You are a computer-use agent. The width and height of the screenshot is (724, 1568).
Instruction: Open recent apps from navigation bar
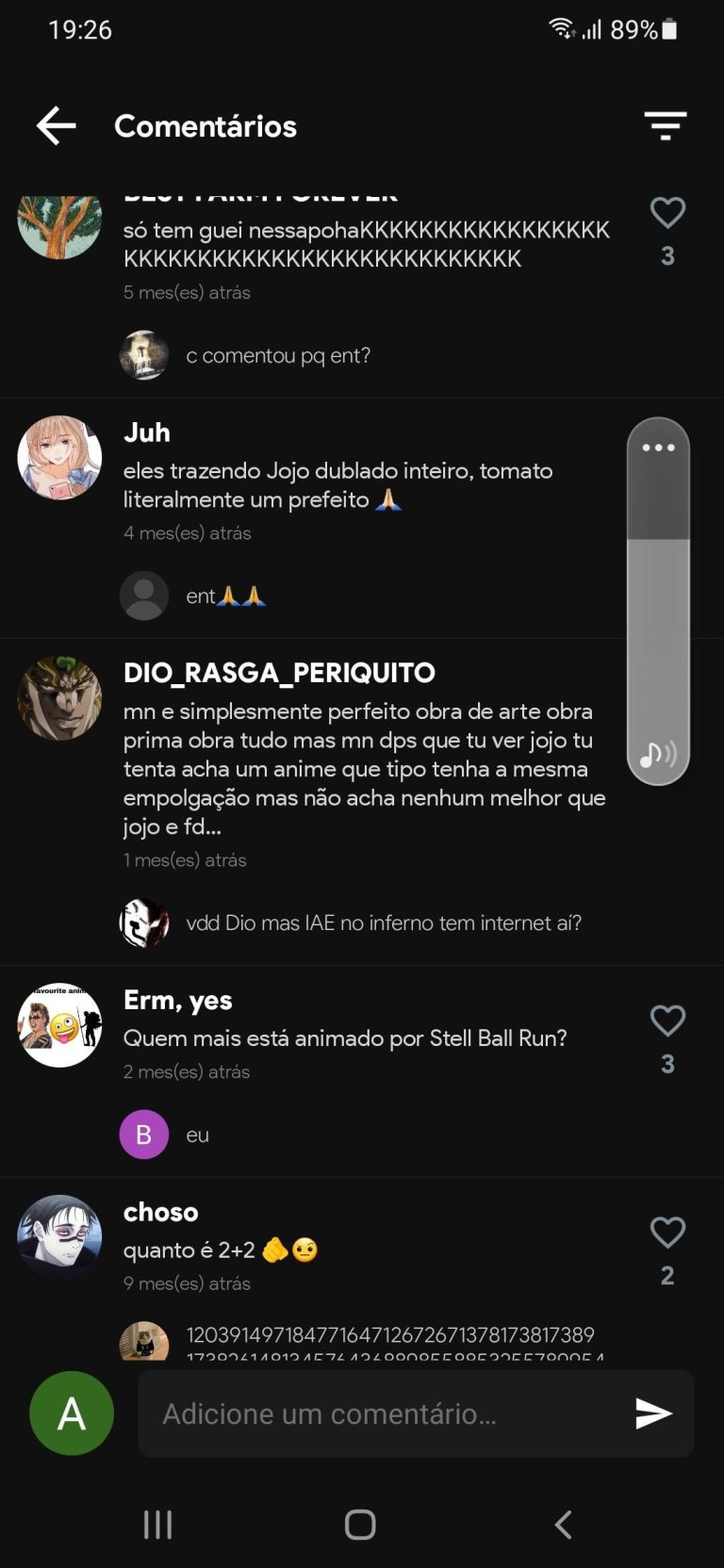coord(157,1524)
